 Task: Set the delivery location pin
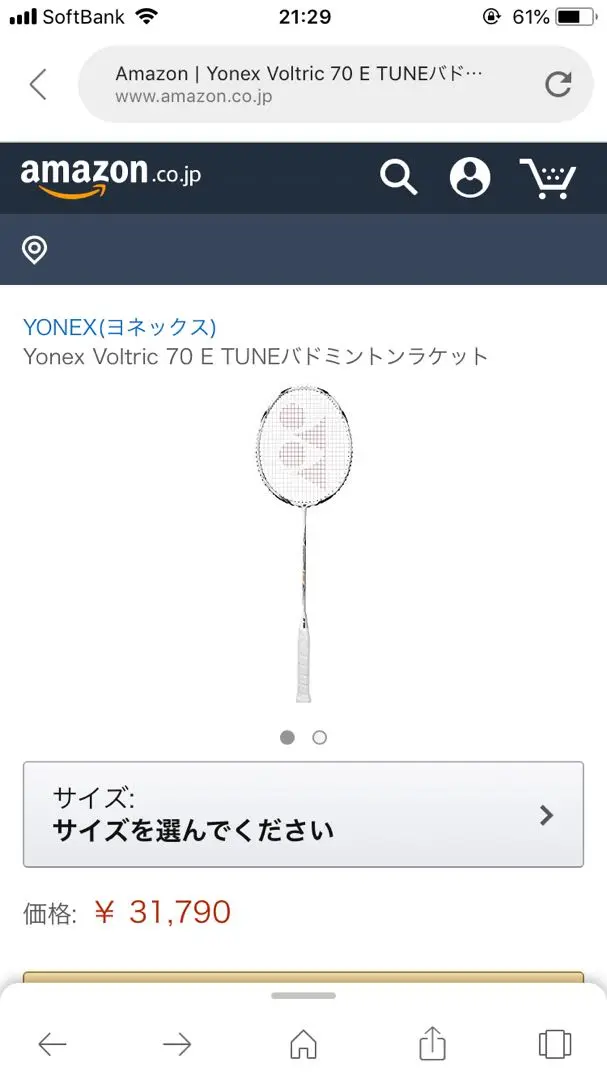(x=34, y=250)
